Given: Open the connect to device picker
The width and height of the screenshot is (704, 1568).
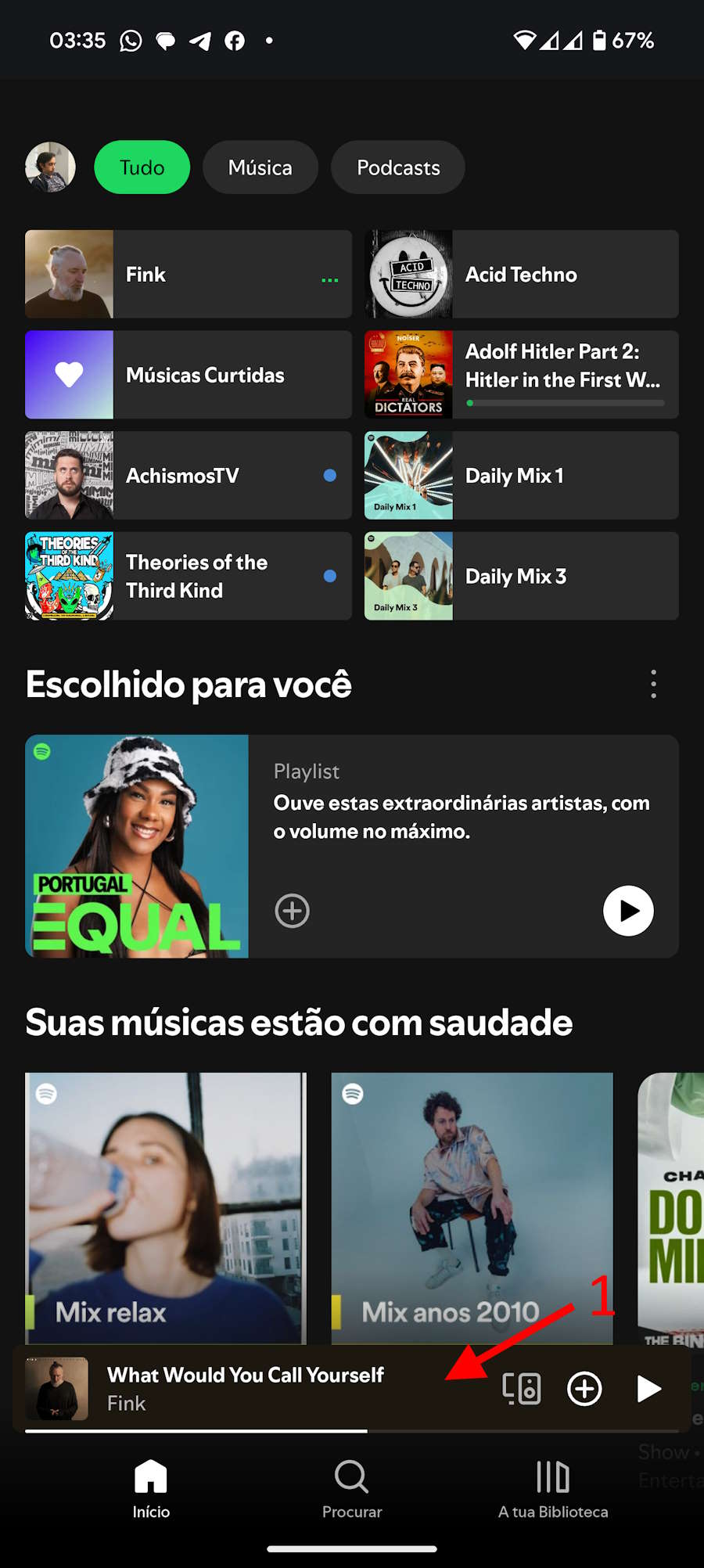Looking at the screenshot, I should click(522, 1389).
